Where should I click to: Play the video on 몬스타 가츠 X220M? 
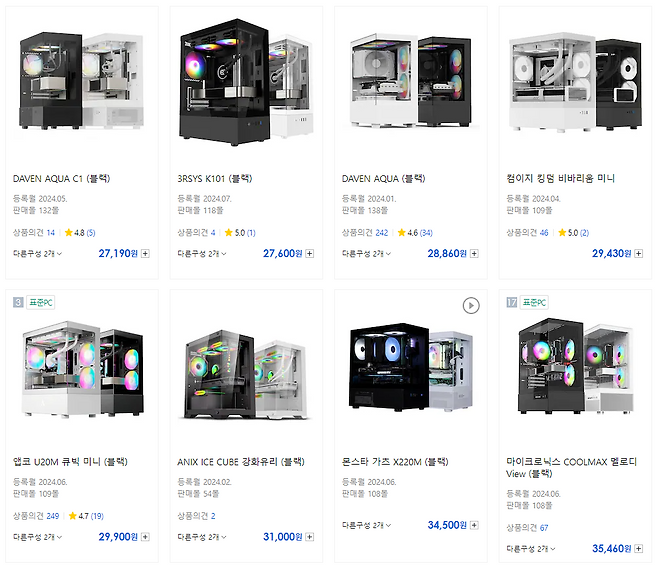click(x=472, y=304)
